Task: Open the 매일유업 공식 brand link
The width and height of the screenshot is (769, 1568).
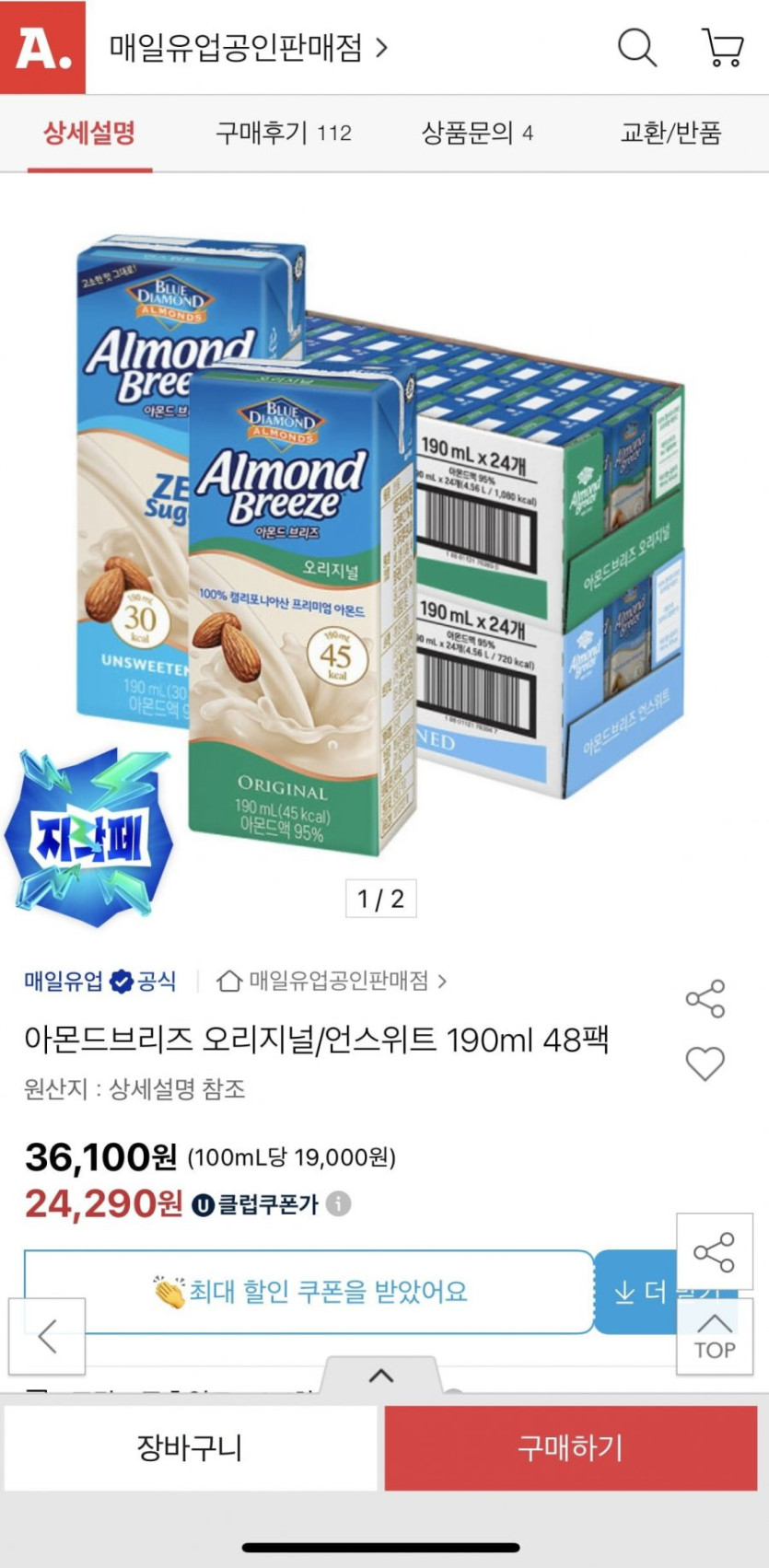Action: click(x=99, y=981)
